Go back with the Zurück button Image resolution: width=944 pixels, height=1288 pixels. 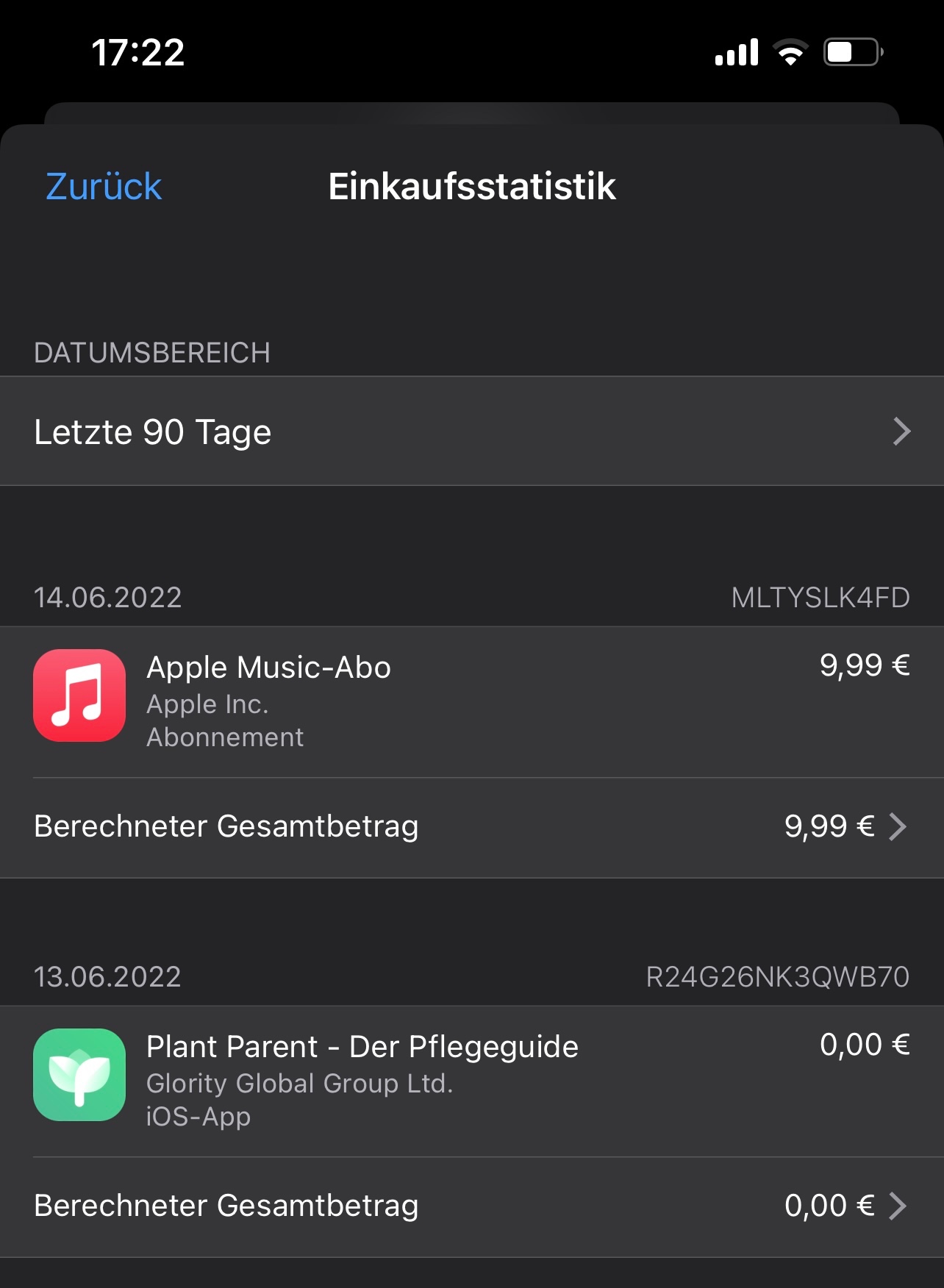(x=104, y=187)
